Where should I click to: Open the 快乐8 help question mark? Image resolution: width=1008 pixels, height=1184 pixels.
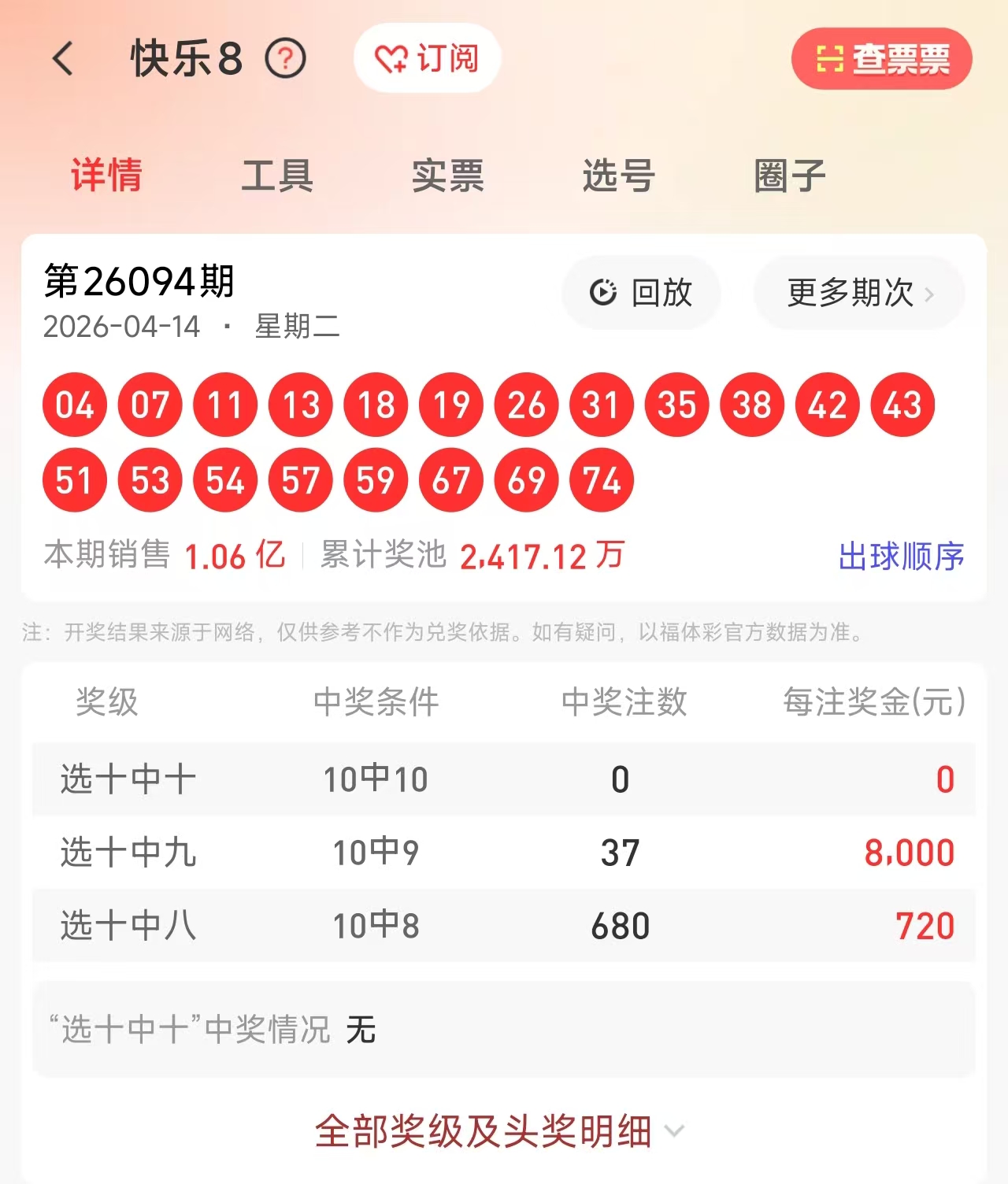pyautogui.click(x=285, y=59)
